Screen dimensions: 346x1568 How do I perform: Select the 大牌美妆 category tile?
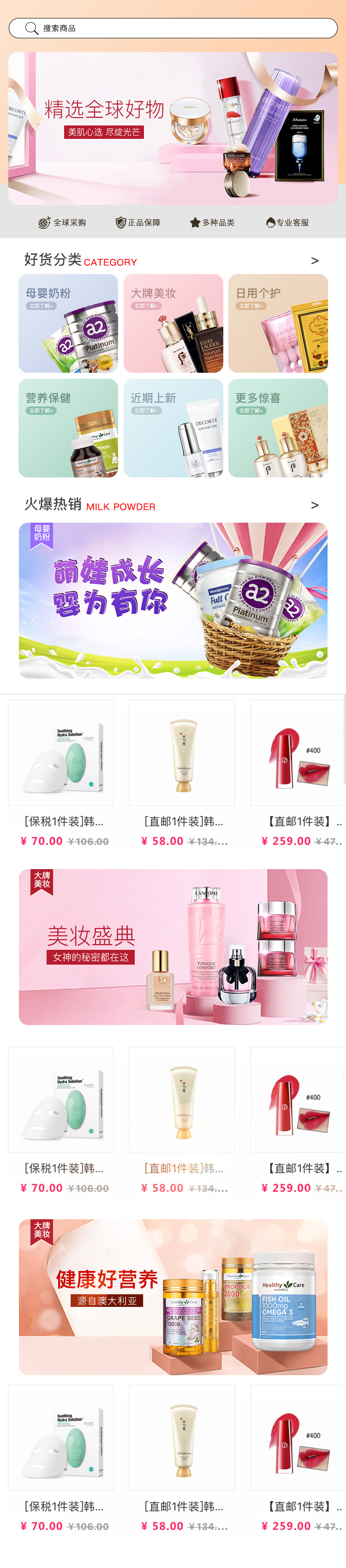(x=173, y=323)
